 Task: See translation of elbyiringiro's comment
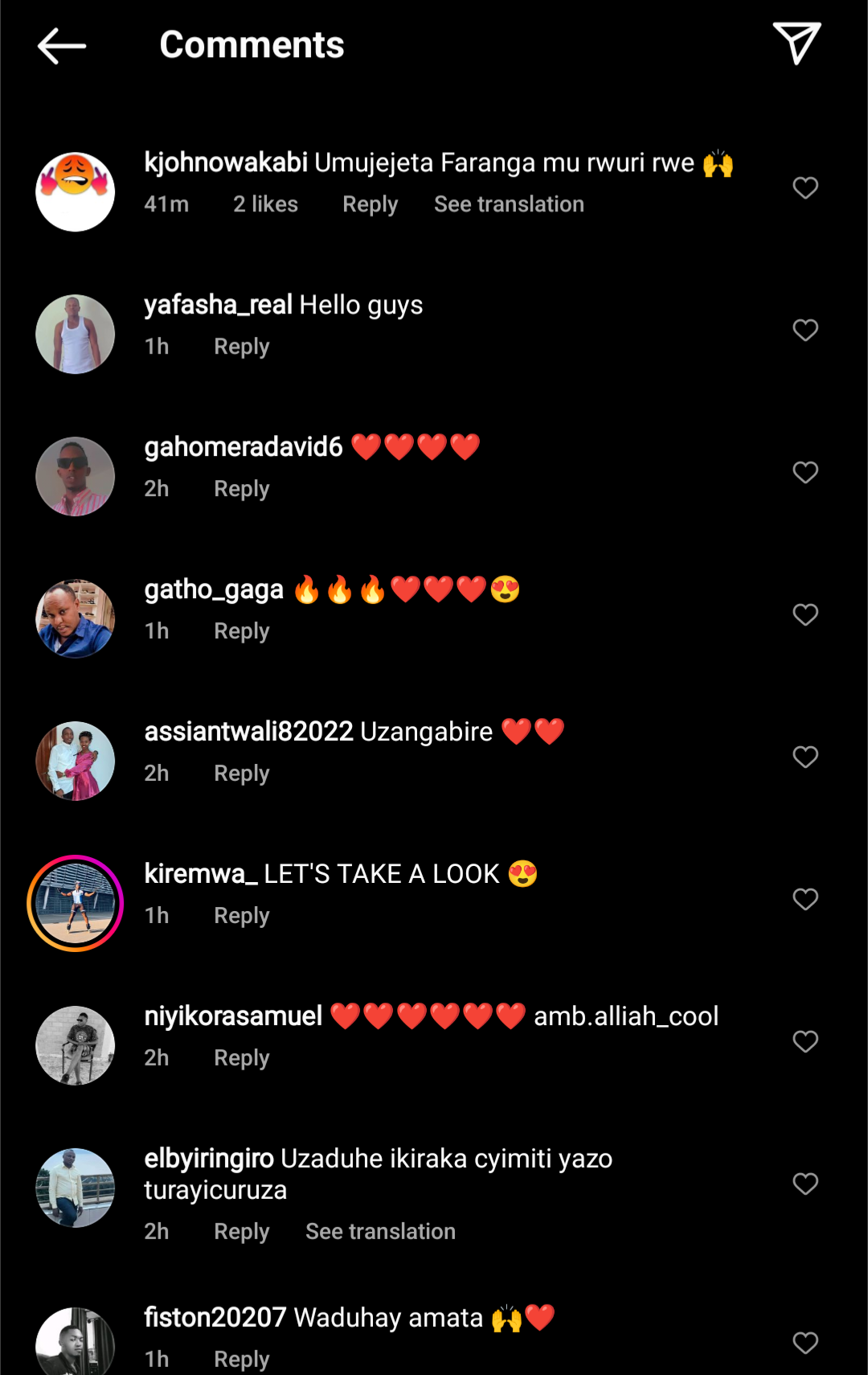pyautogui.click(x=380, y=1232)
